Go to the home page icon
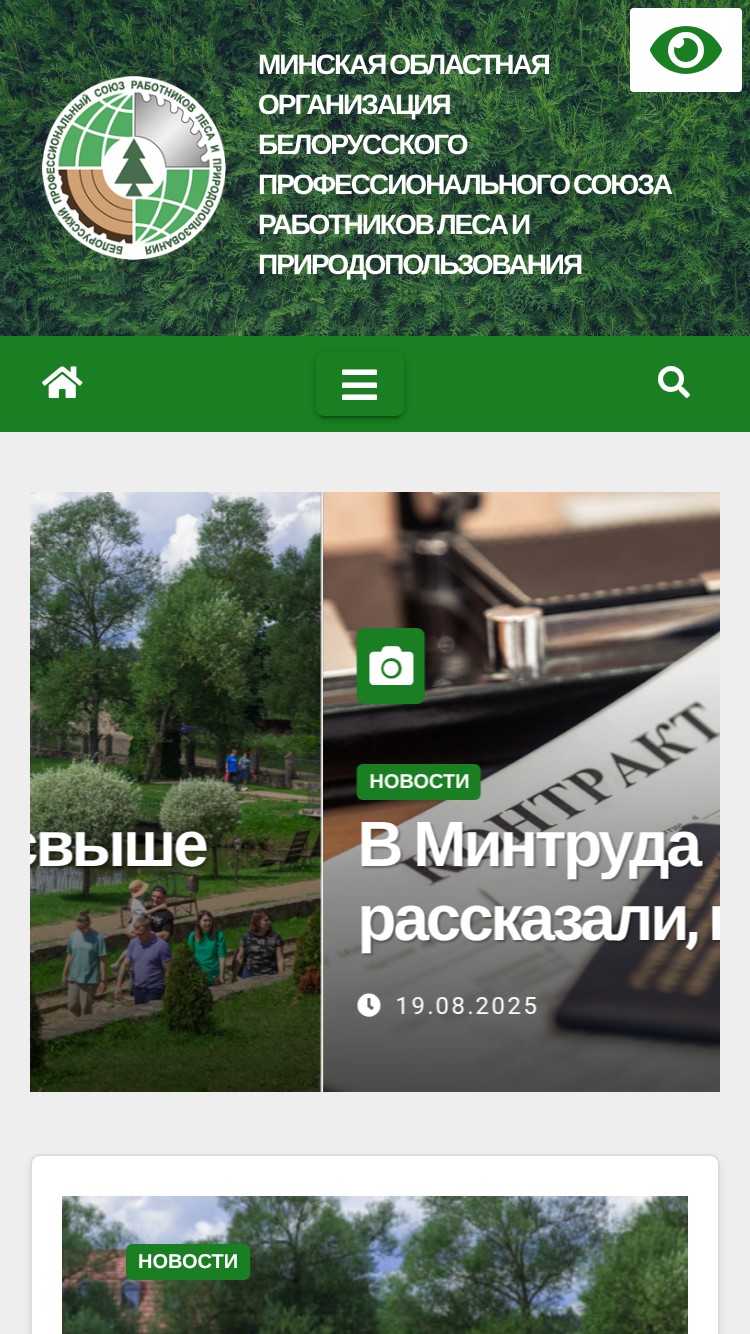Viewport: 750px width, 1334px height. [x=62, y=383]
